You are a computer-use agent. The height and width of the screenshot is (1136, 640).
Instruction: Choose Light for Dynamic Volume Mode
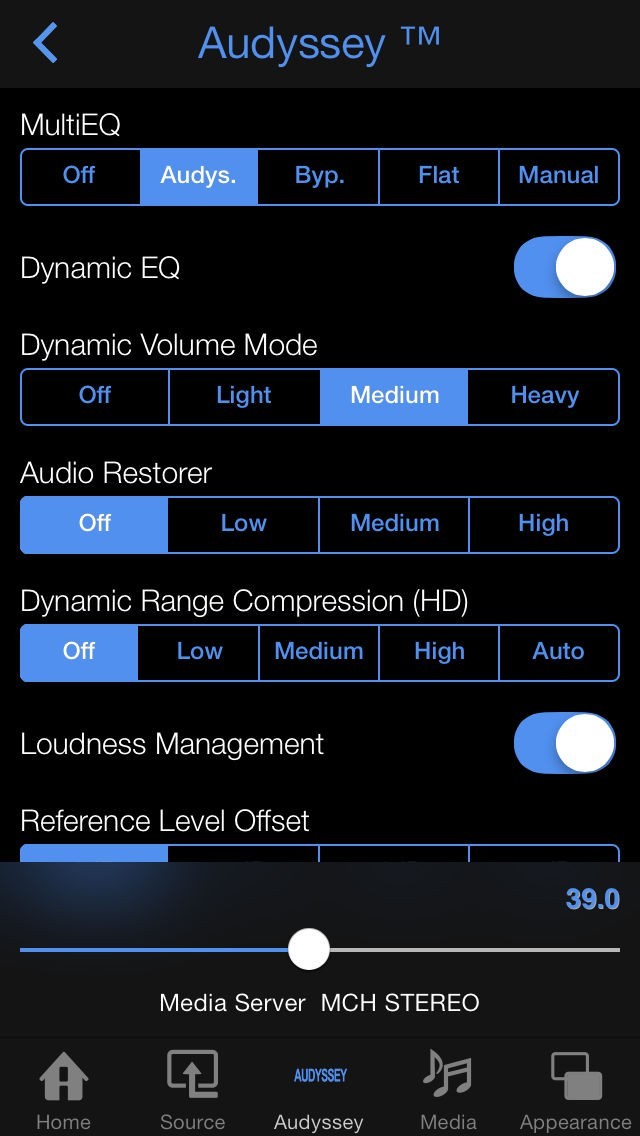tap(244, 396)
